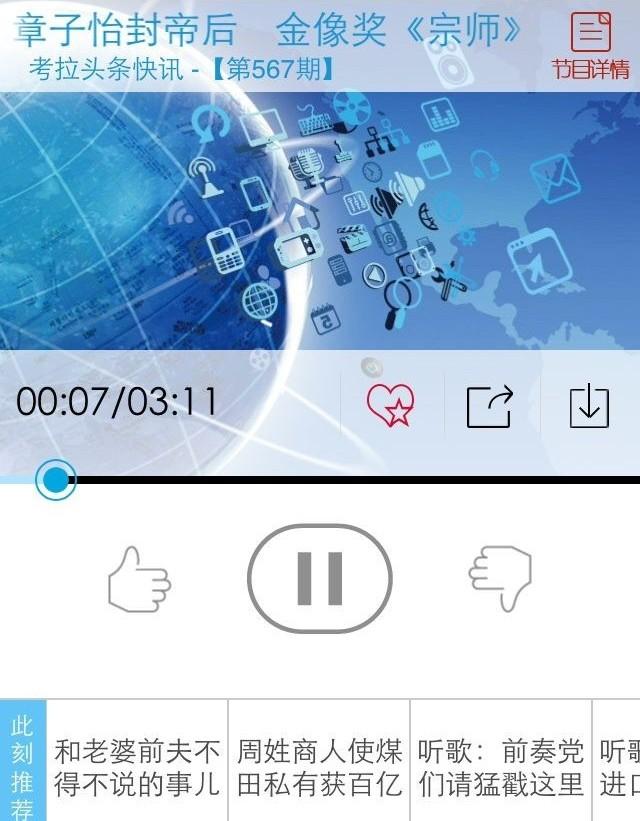
Task: Share this news program
Action: [489, 405]
